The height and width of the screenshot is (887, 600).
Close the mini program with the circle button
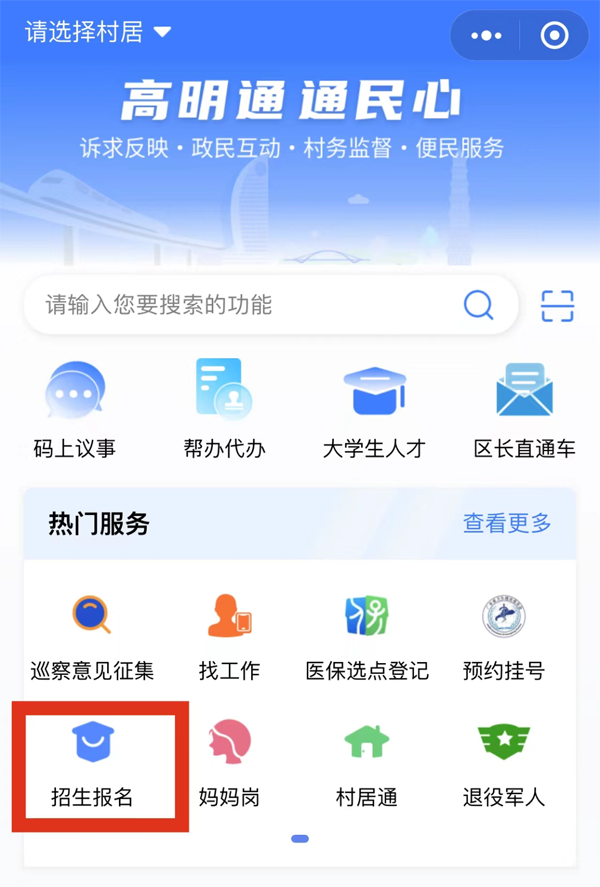pos(553,36)
